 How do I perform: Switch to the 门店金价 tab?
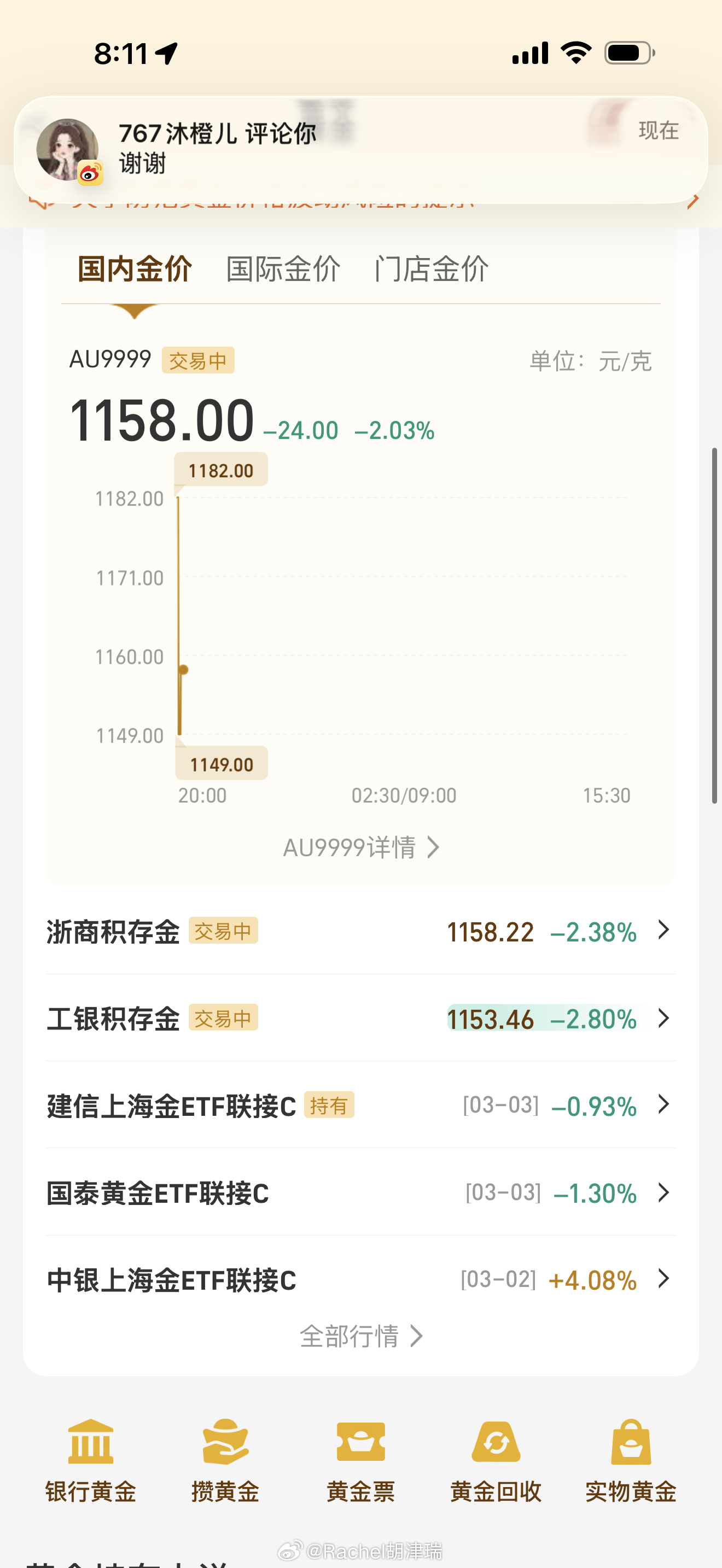click(x=431, y=269)
